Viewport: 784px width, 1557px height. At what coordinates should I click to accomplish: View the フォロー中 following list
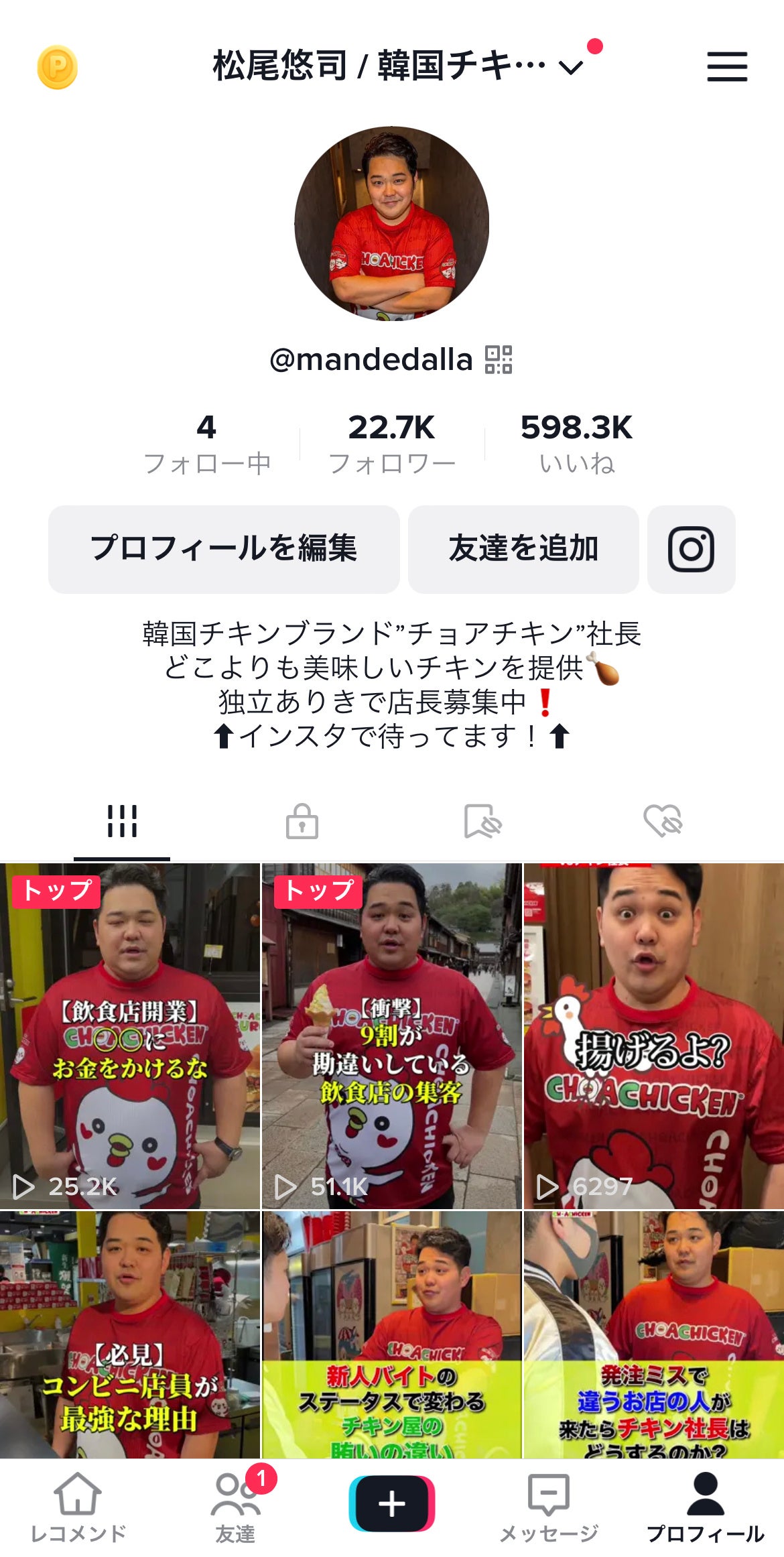[207, 443]
